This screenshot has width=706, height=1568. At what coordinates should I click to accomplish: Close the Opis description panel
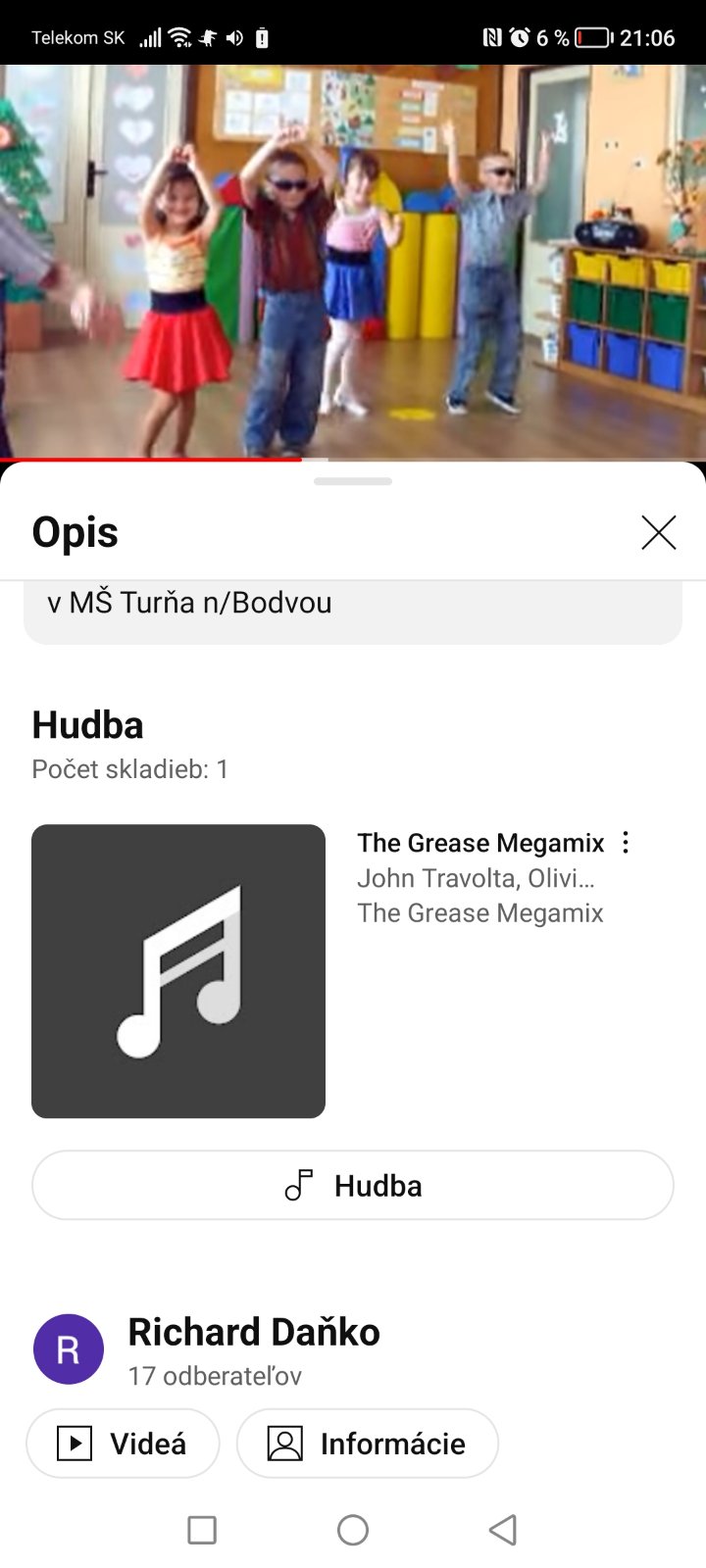pyautogui.click(x=658, y=533)
